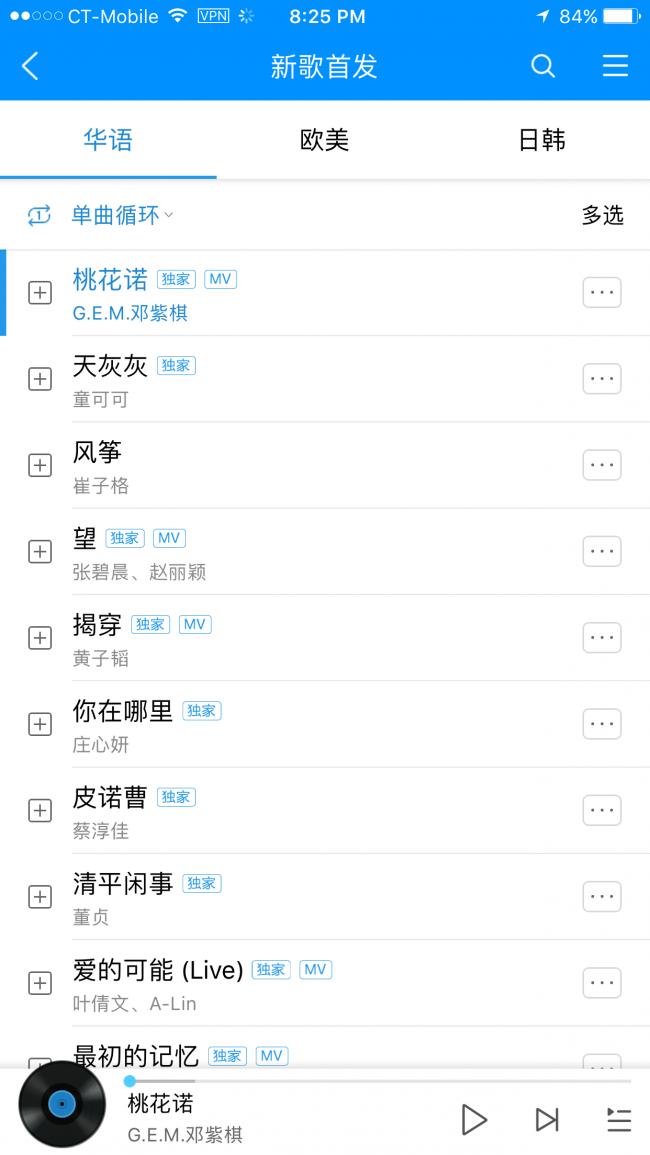Image resolution: width=650 pixels, height=1155 pixels.
Task: Play 爱的可能 (Live) by 叶倩文、A-Lin
Action: pyautogui.click(x=300, y=983)
